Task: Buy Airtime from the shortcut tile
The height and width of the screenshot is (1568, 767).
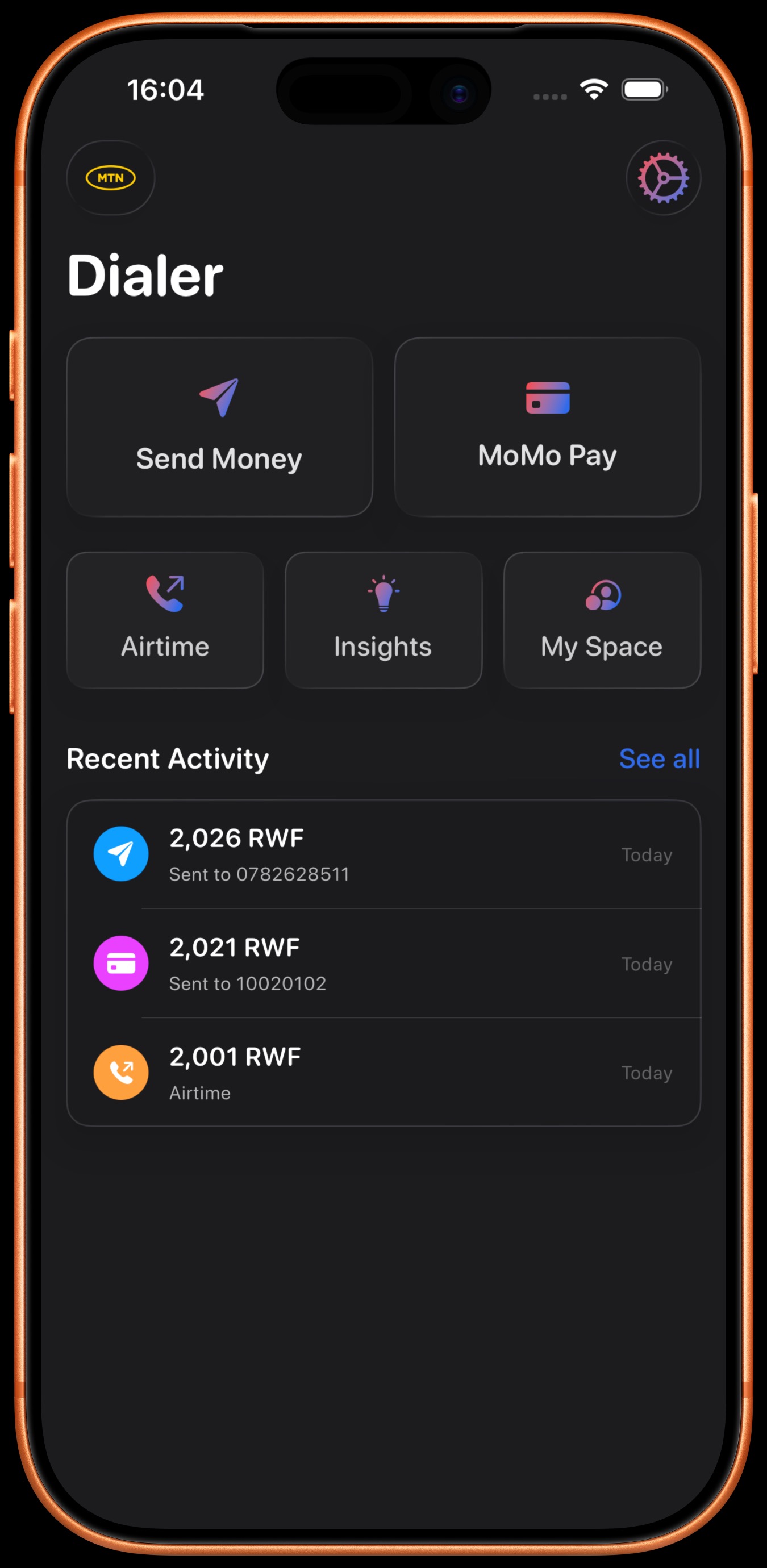Action: click(x=165, y=620)
